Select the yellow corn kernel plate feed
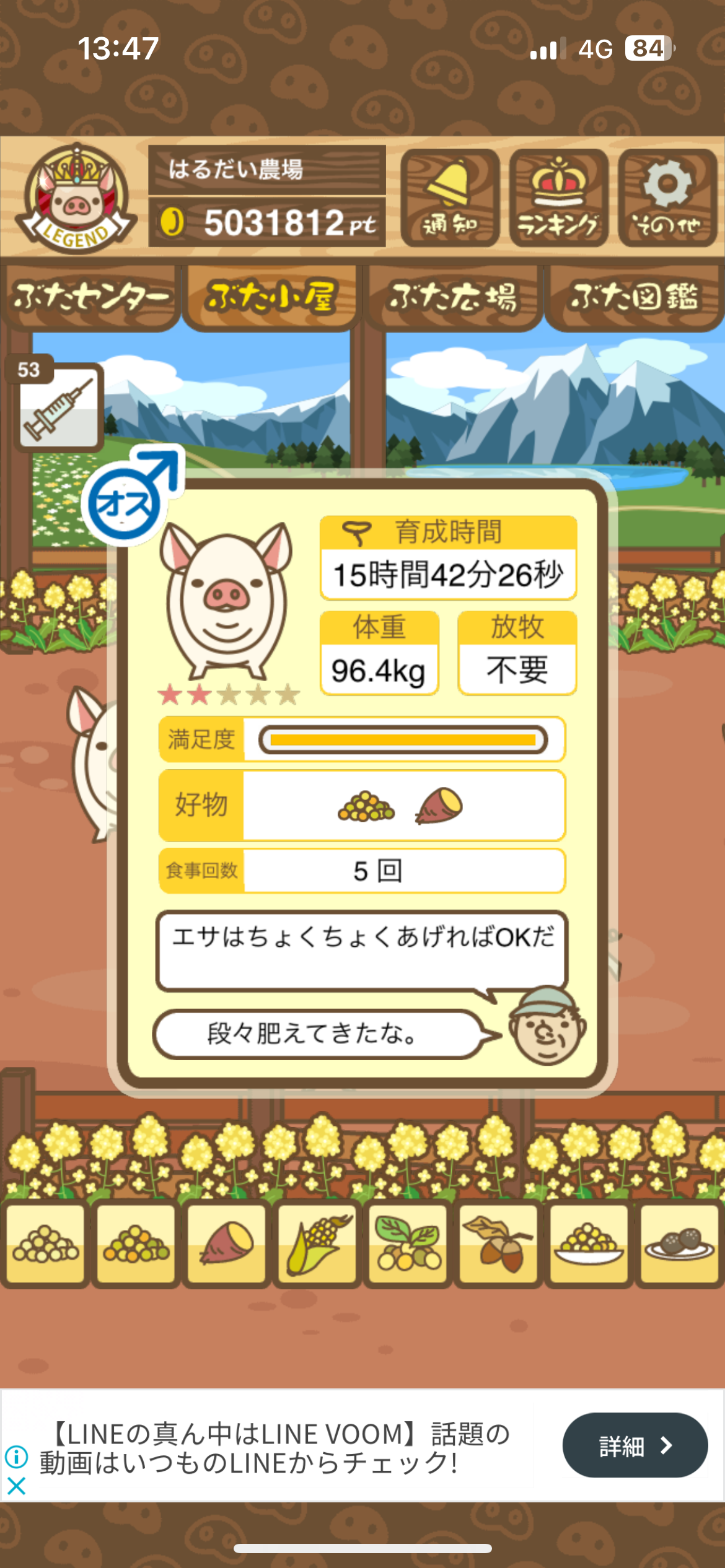 [589, 1244]
